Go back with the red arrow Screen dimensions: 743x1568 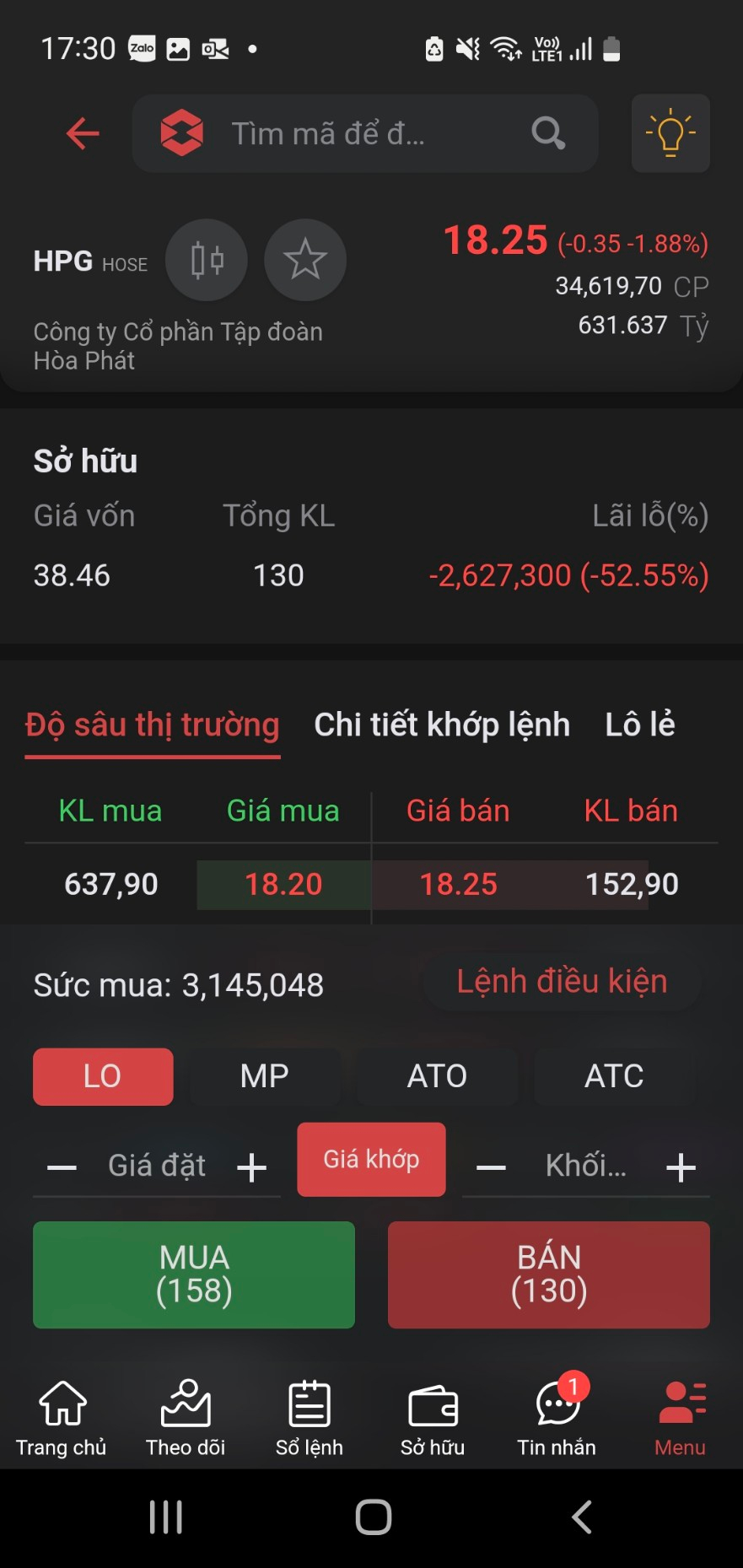pyautogui.click(x=83, y=133)
